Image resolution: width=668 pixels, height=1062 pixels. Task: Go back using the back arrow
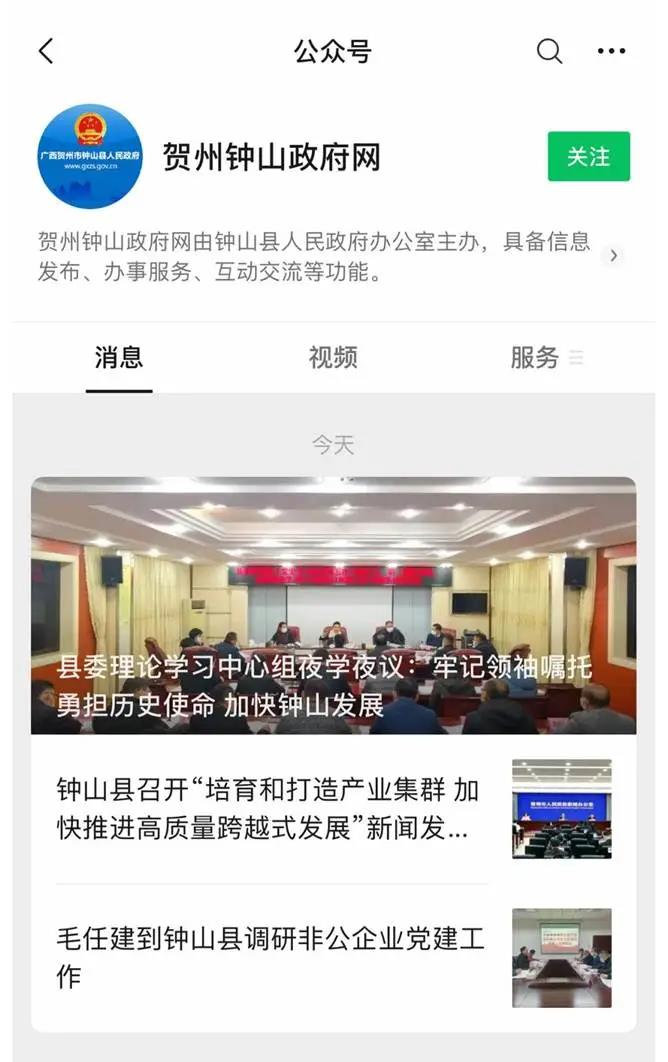pyautogui.click(x=46, y=52)
